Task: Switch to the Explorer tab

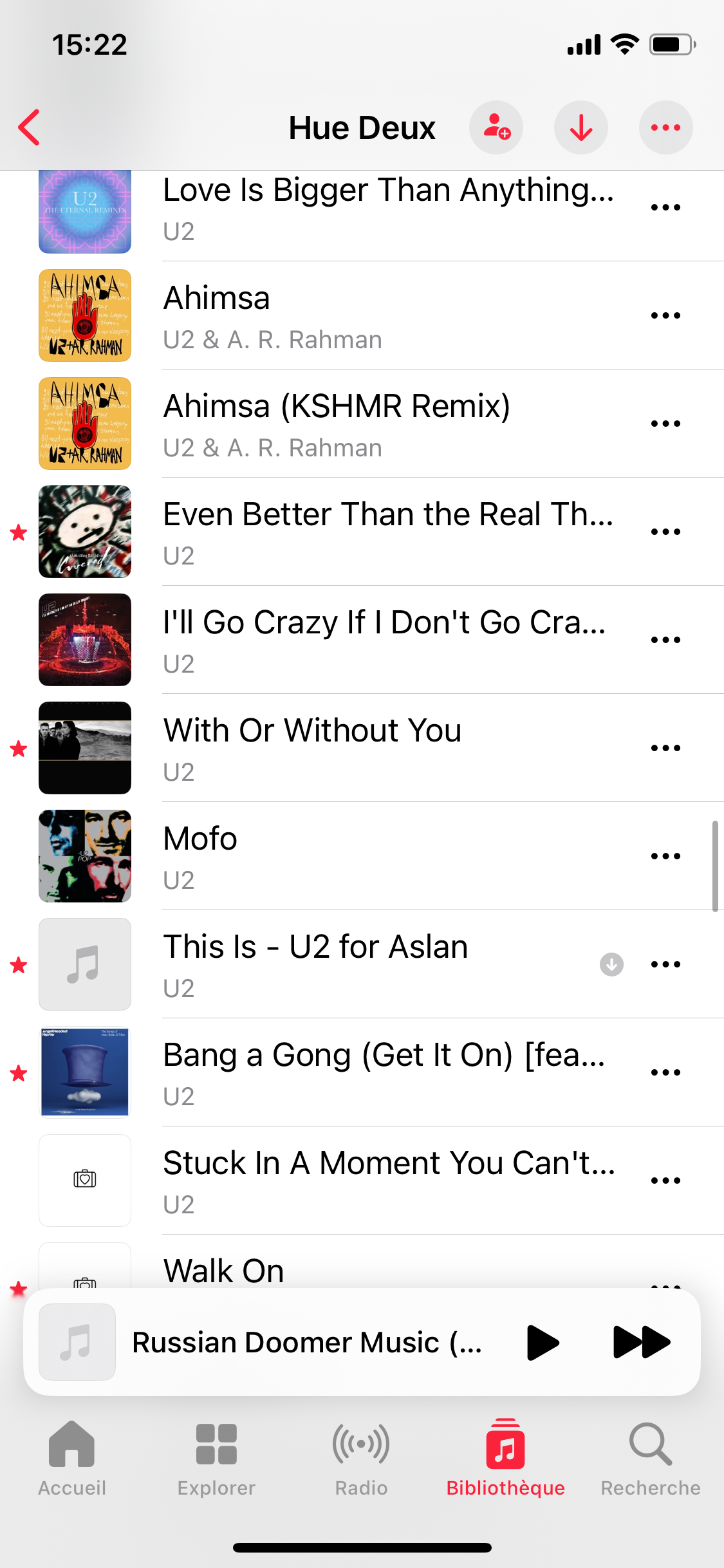Action: click(x=217, y=1459)
